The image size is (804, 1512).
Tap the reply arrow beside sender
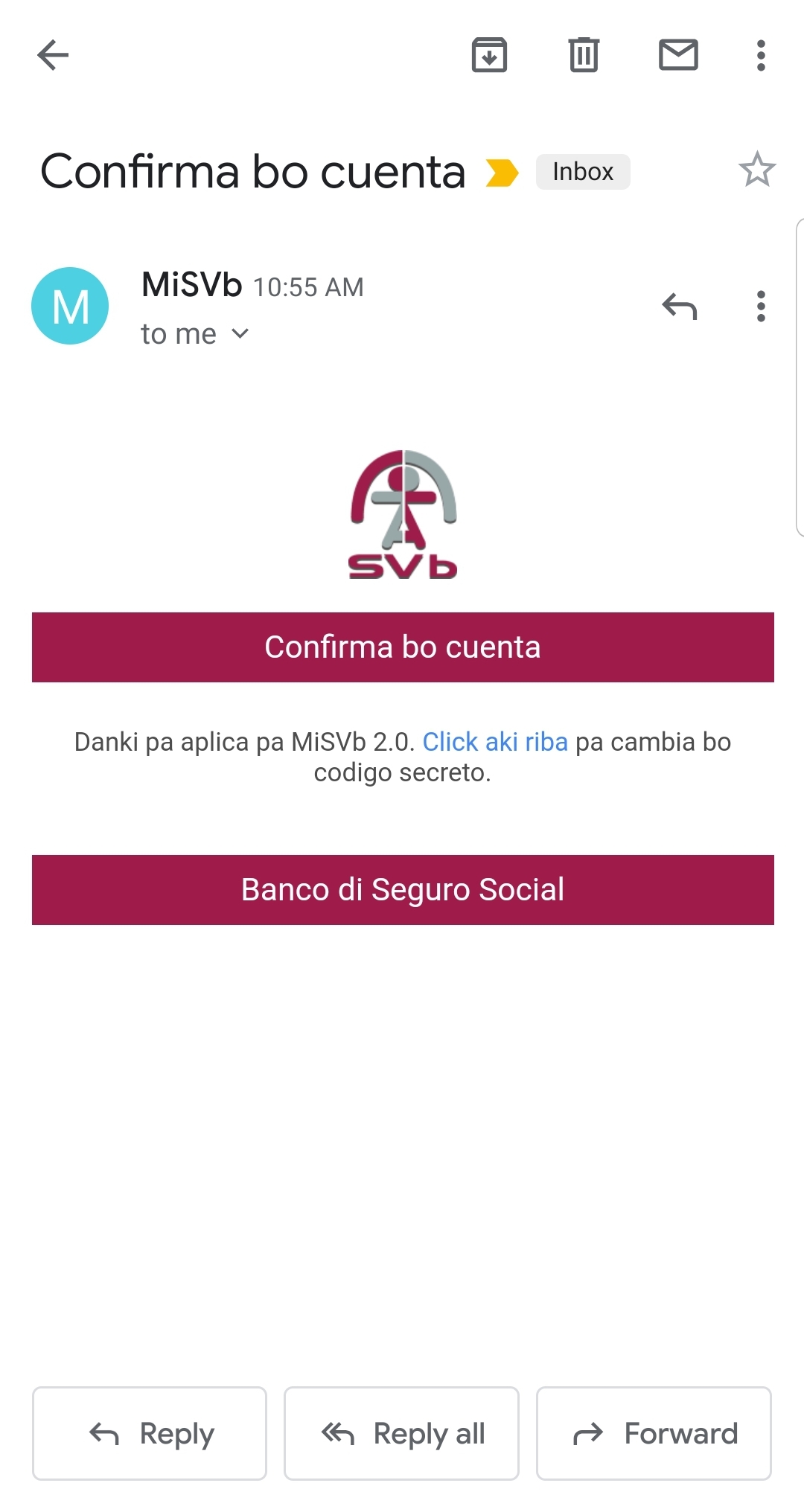[679, 306]
